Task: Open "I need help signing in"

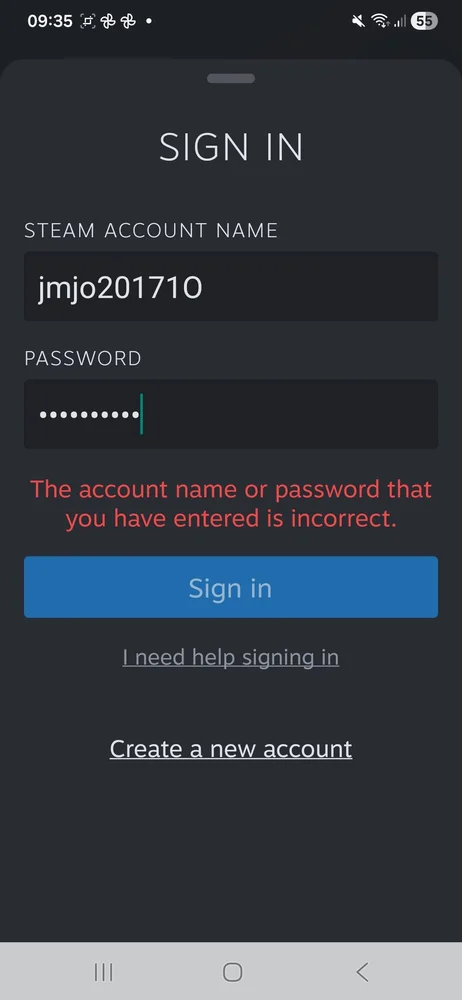Action: coord(230,658)
